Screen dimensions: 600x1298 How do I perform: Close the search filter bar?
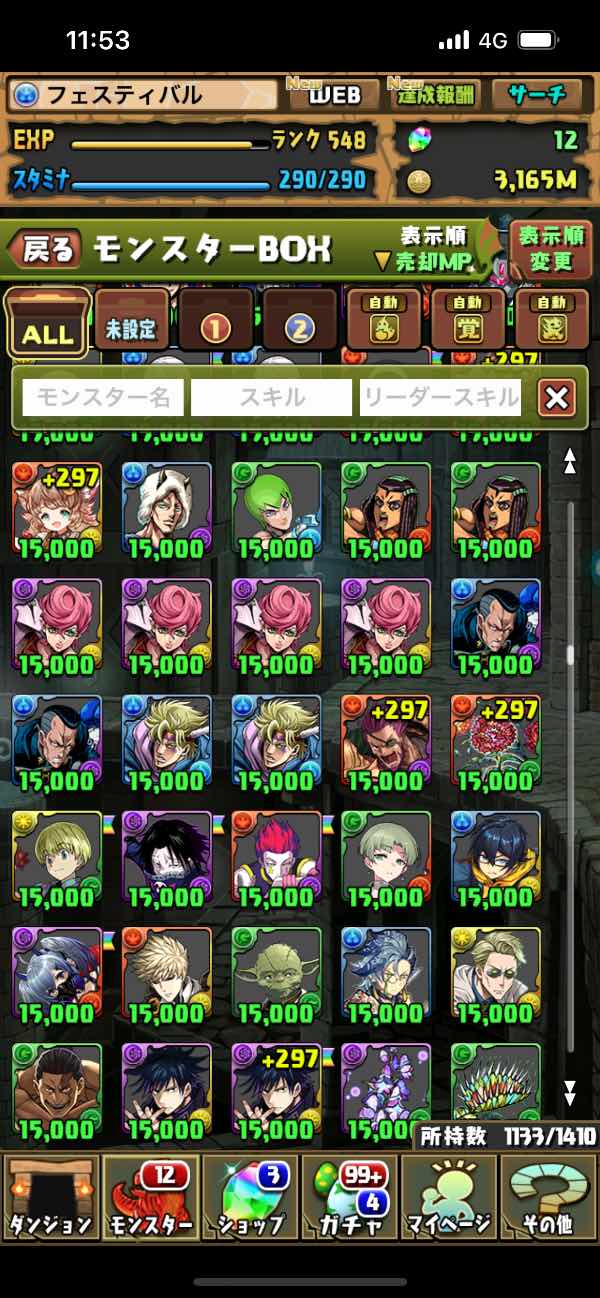pyautogui.click(x=557, y=398)
